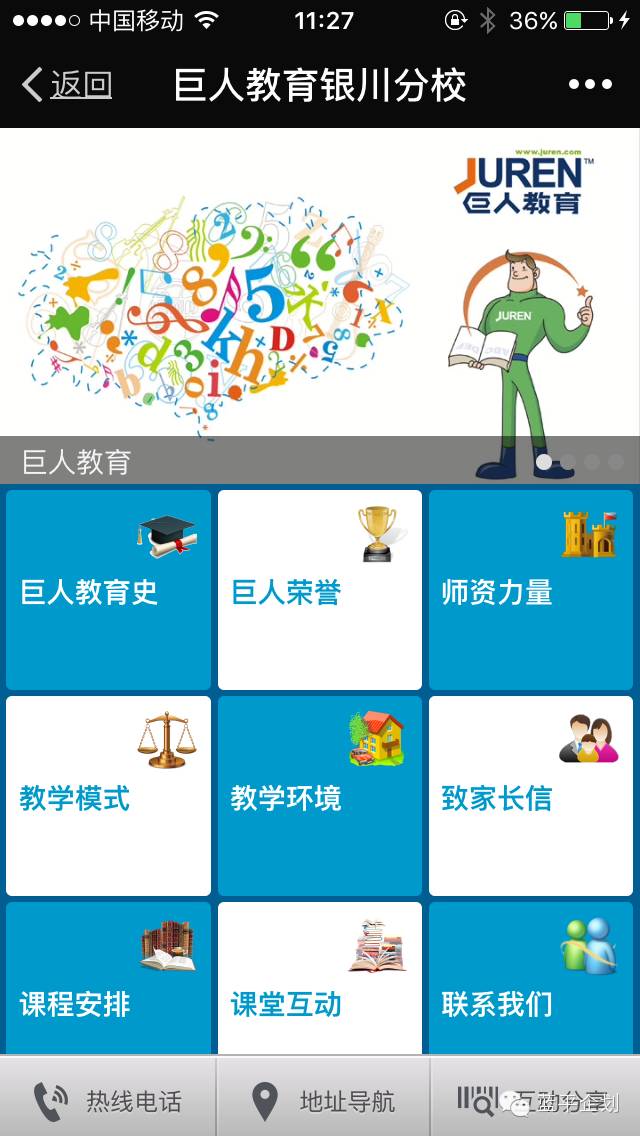Open the 巨人教育史 tile

[x=109, y=590]
